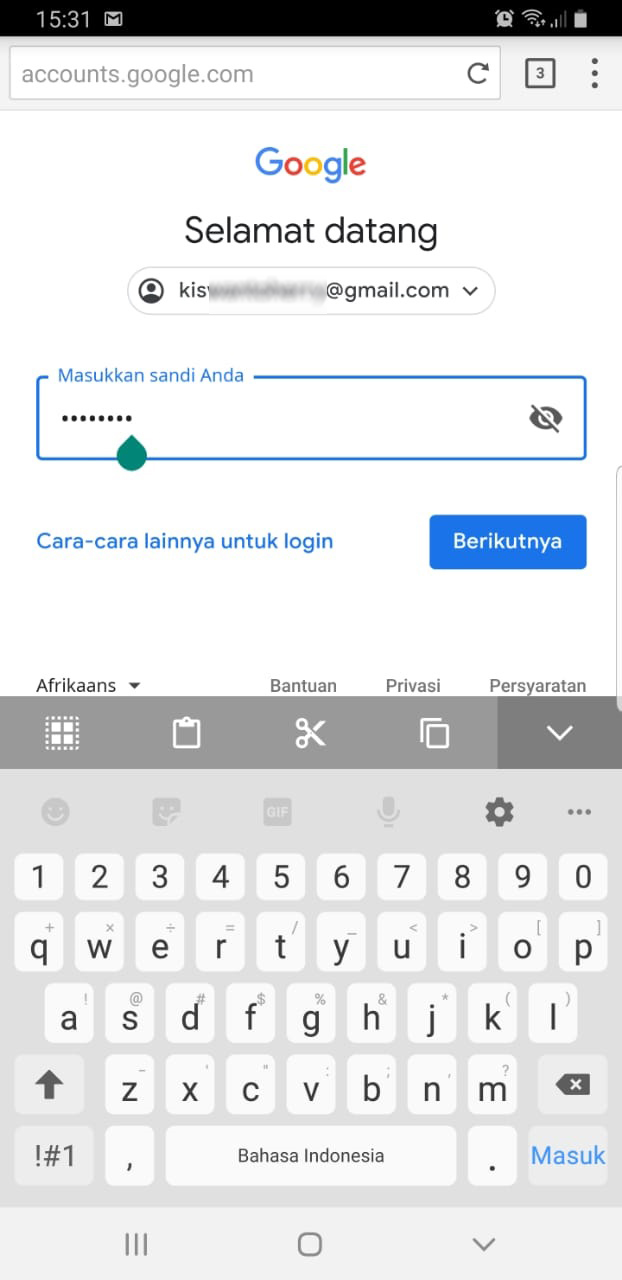622x1280 pixels.
Task: Expand the Gmail account switcher
Action: (471, 291)
